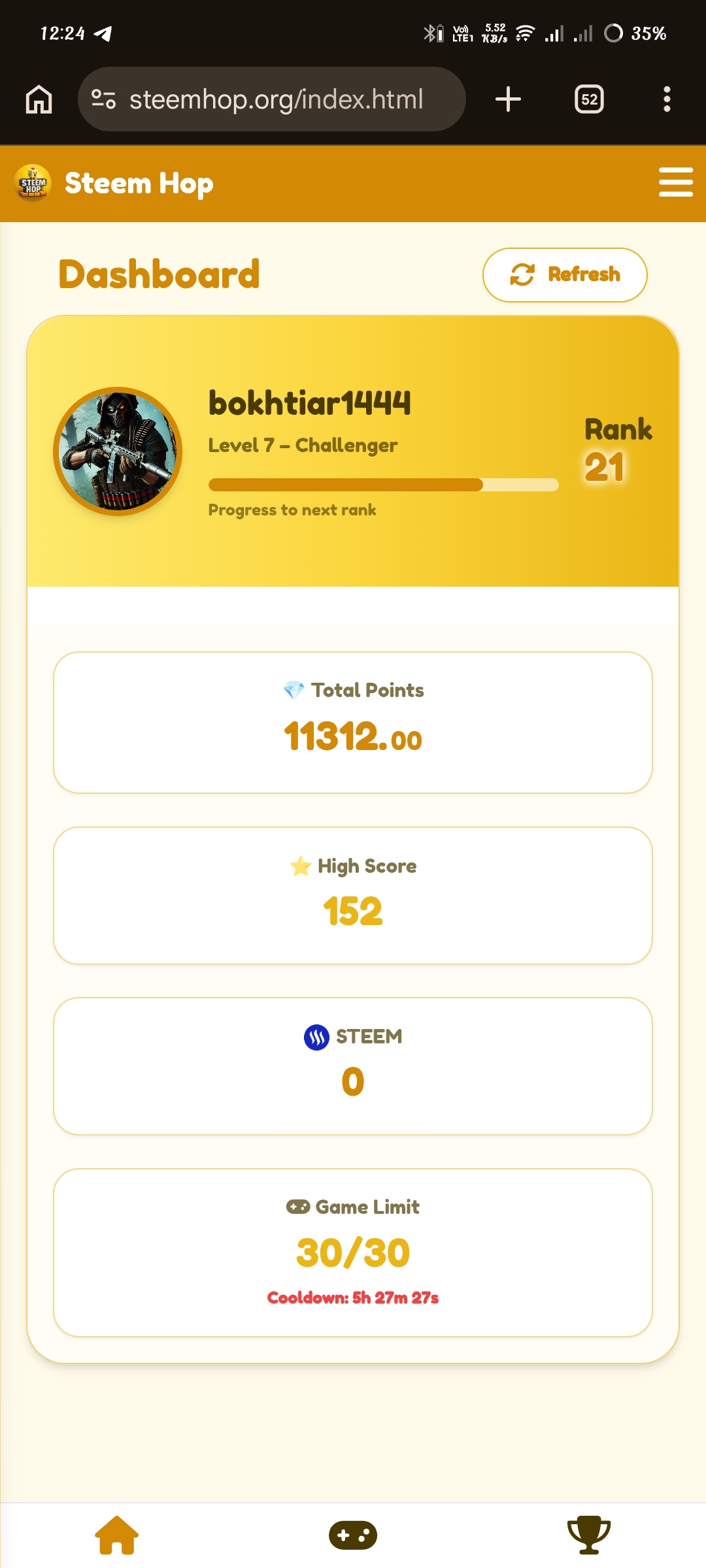706x1568 pixels.
Task: Tap the browser home button
Action: click(39, 99)
